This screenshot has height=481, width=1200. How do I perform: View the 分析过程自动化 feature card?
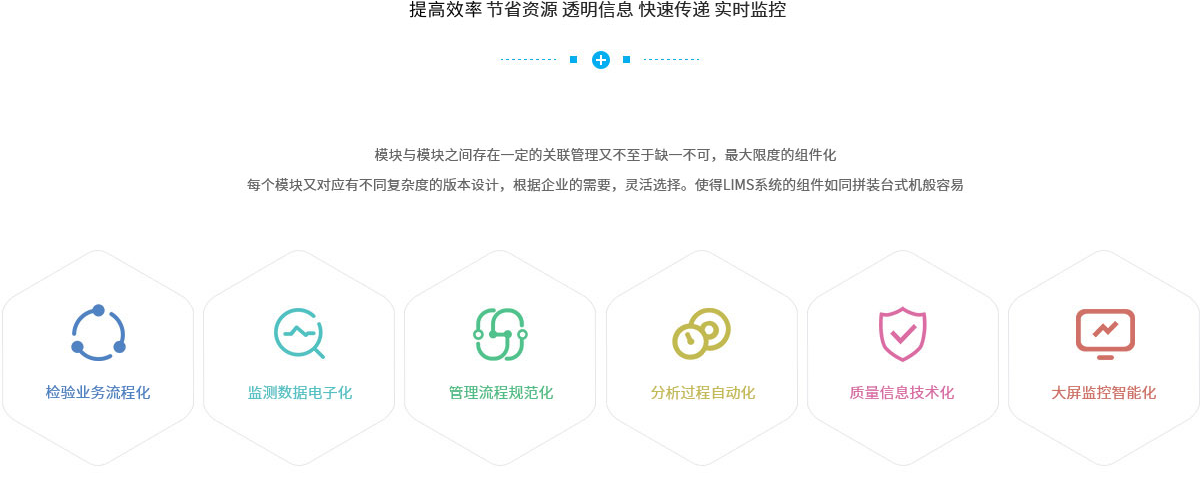[x=702, y=358]
